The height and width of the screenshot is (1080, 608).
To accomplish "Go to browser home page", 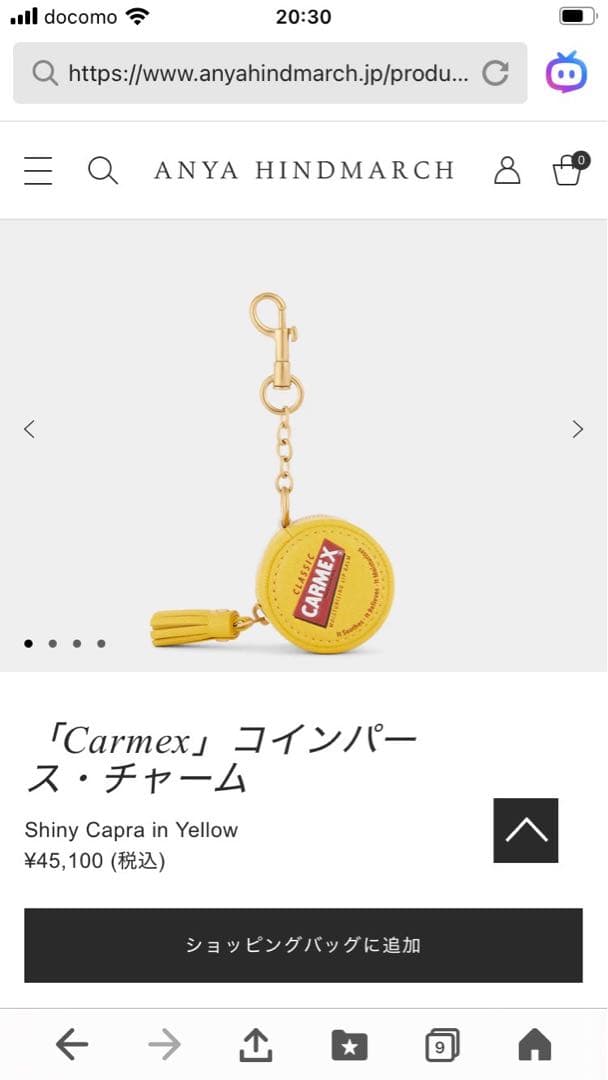I will [x=535, y=1045].
